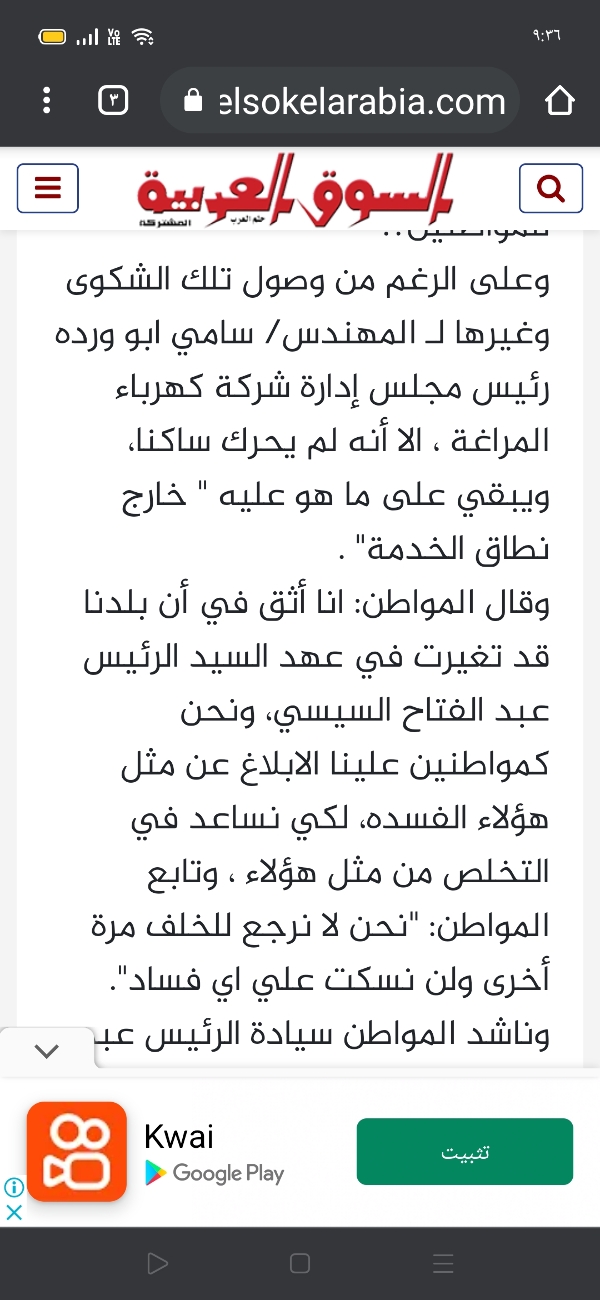
Task: Collapse the ad banner with the chevron
Action: click(x=47, y=1051)
